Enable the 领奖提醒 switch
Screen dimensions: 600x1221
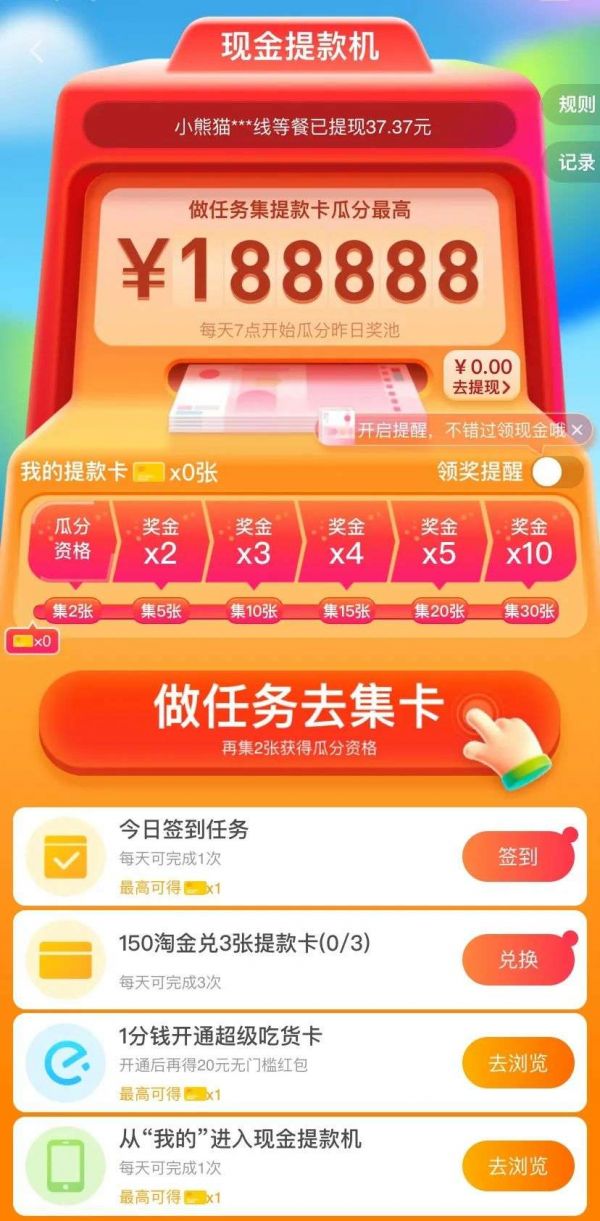[557, 473]
